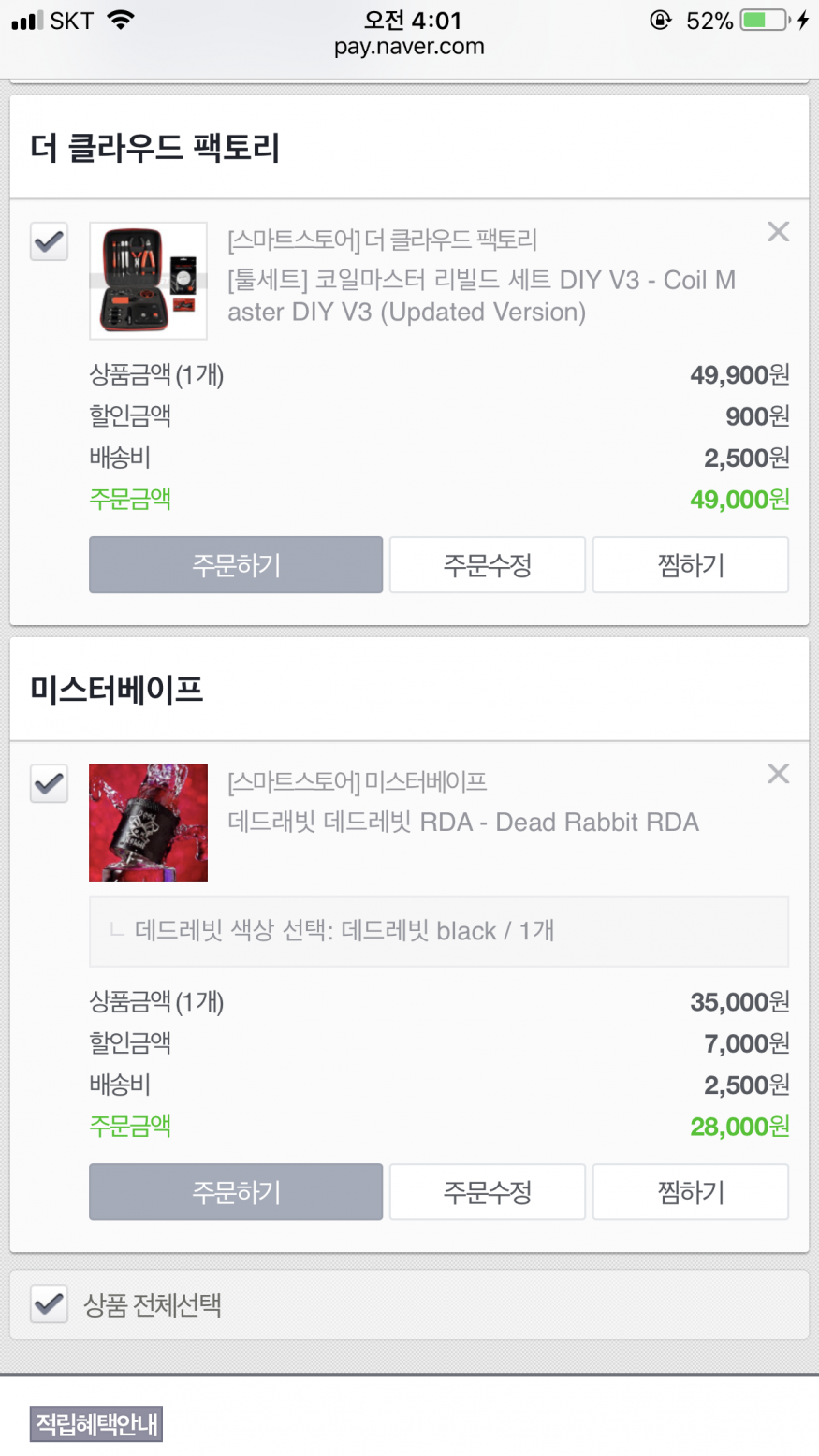Screen dimensions: 819x1456
Task: Remove Coil Master DIY V3 from cart
Action: 778,232
